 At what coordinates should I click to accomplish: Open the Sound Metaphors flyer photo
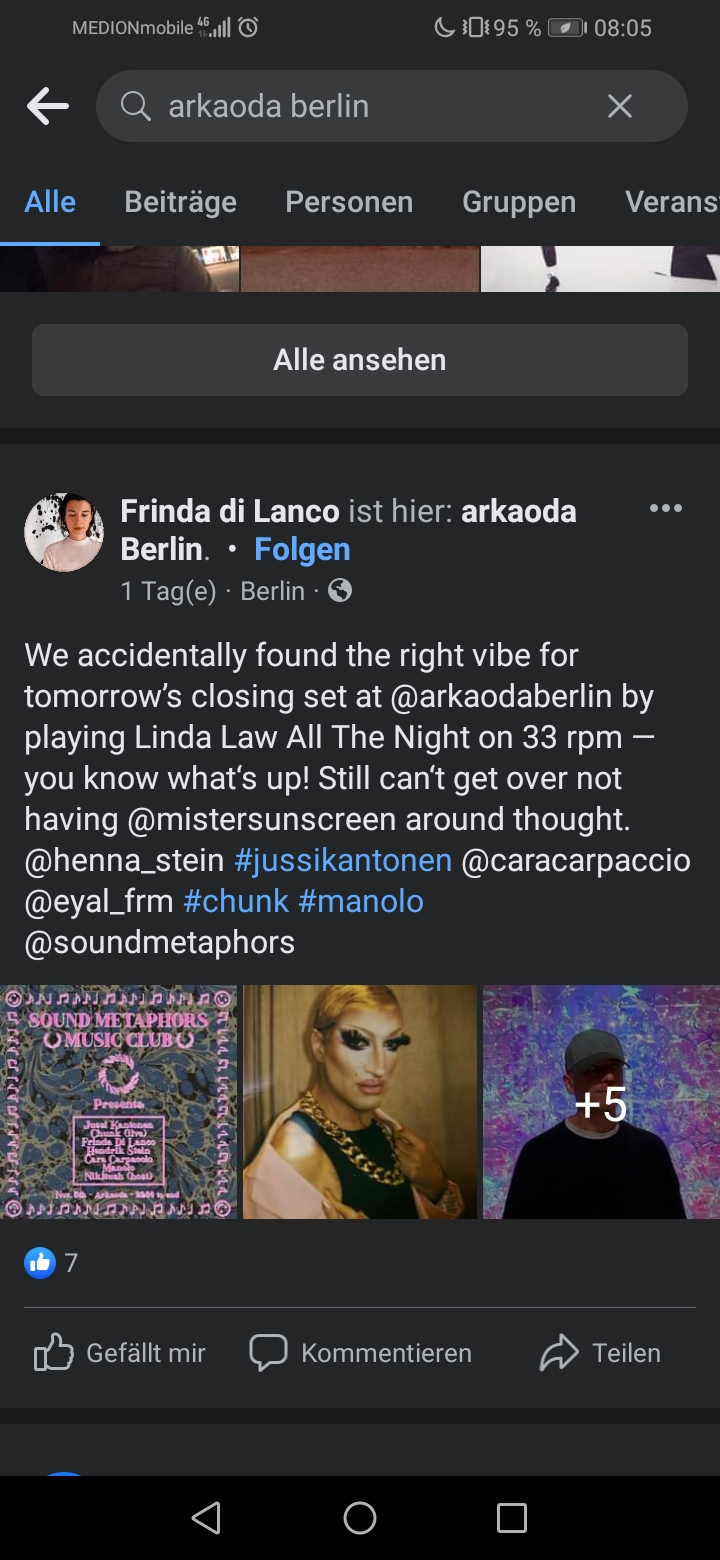coord(118,1102)
